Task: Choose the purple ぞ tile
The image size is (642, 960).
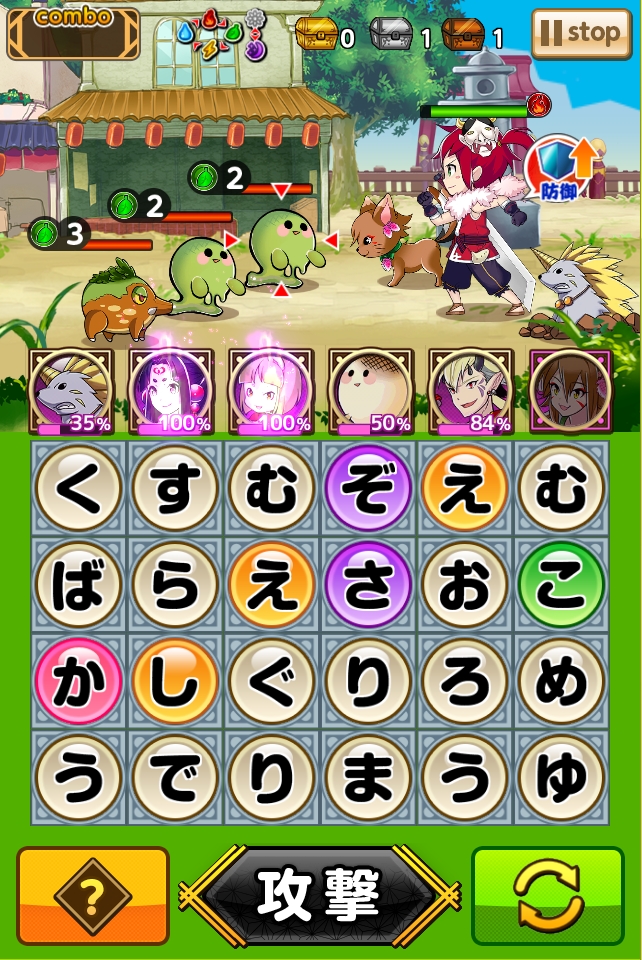Action: click(x=369, y=489)
